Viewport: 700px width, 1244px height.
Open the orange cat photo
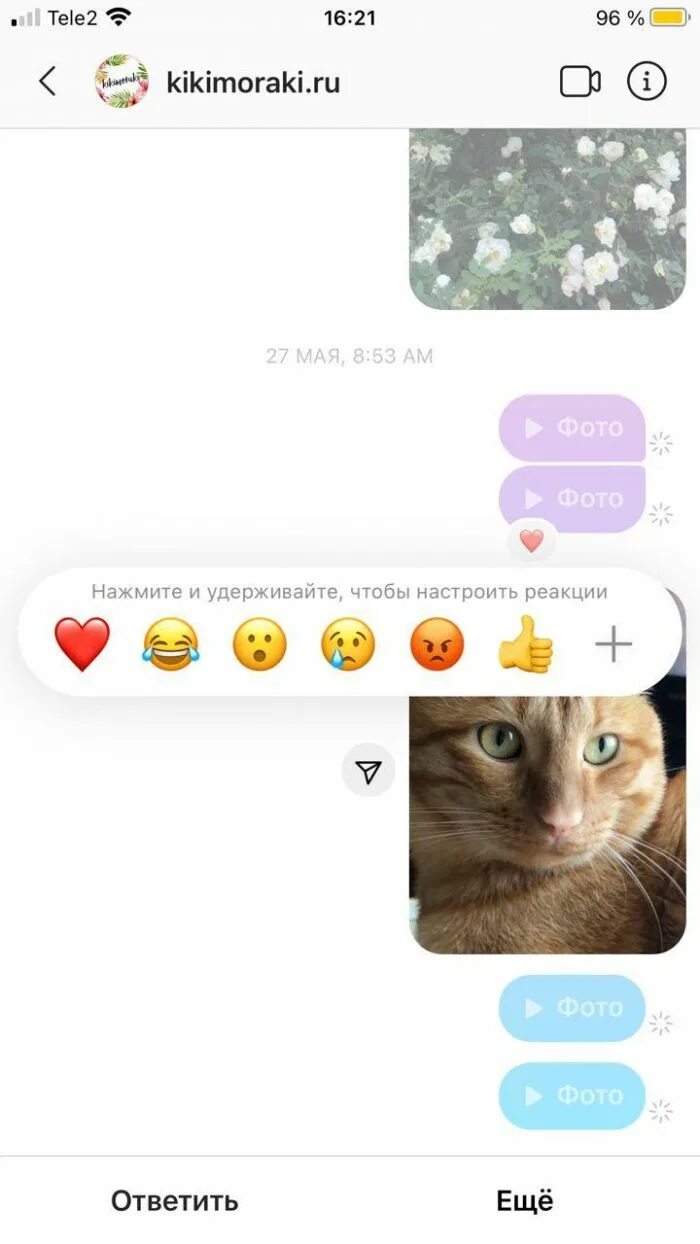(x=548, y=820)
